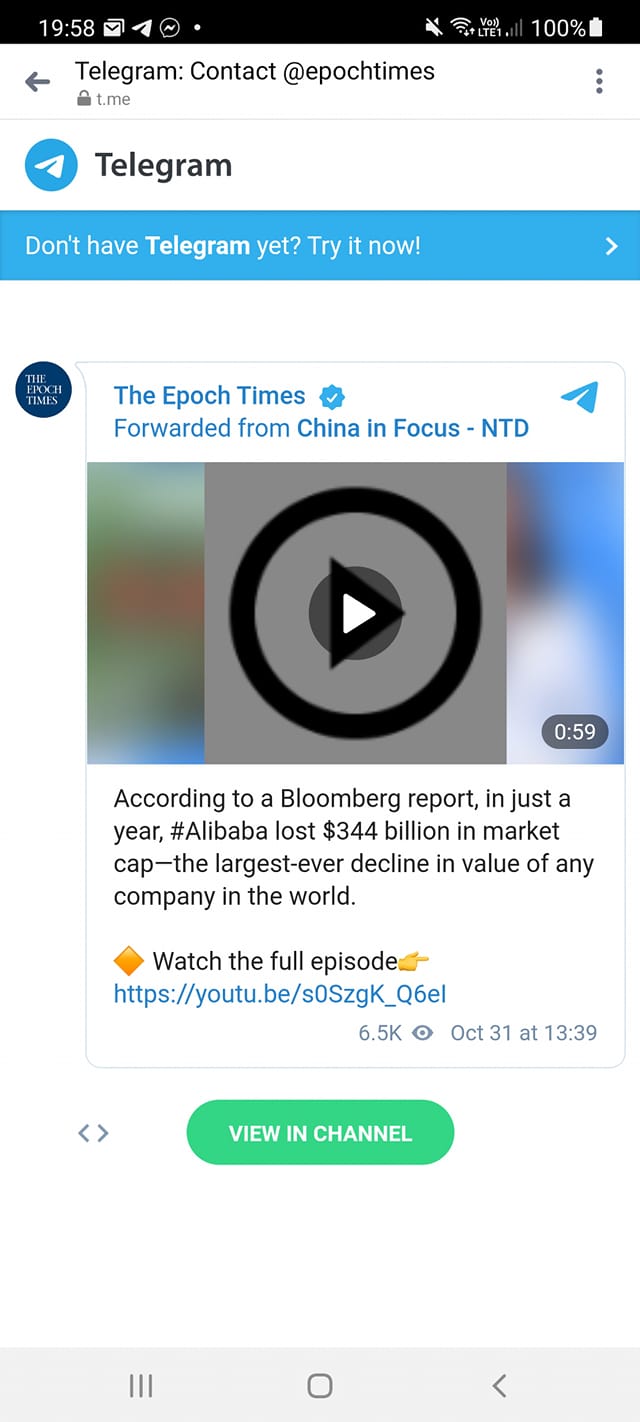Tap the Try it now banner

(320, 245)
